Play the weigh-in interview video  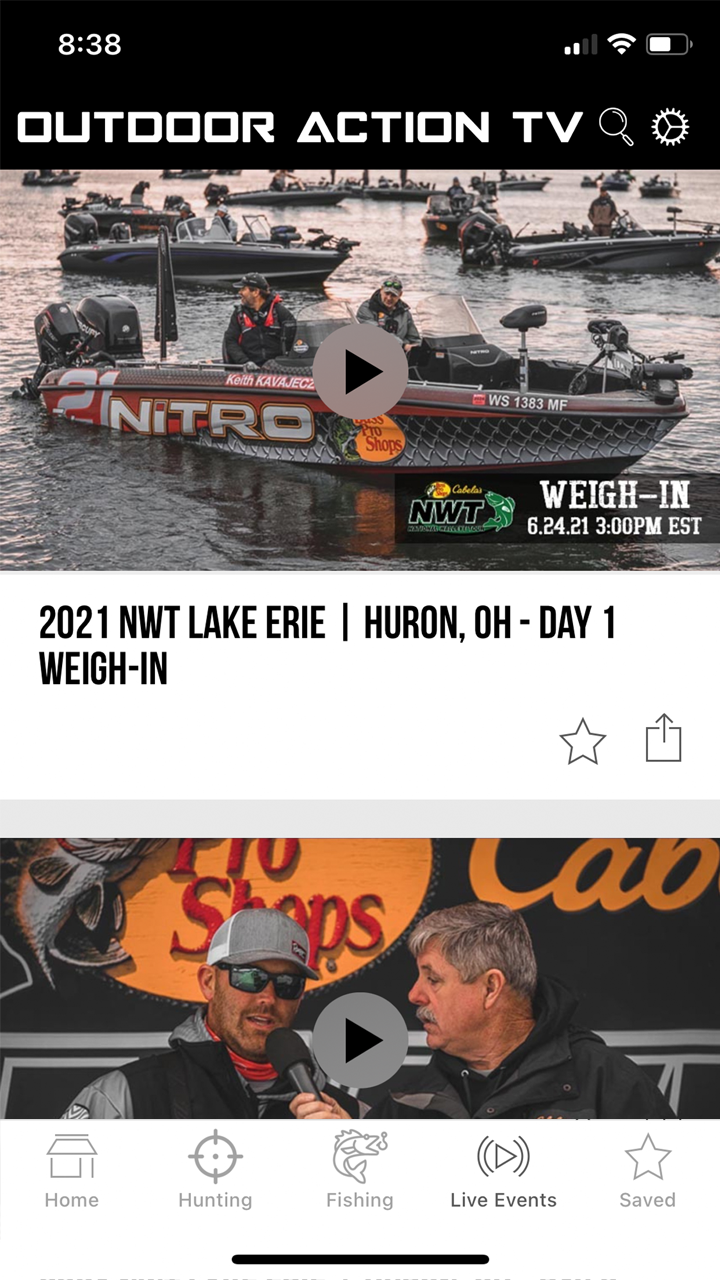(360, 1040)
